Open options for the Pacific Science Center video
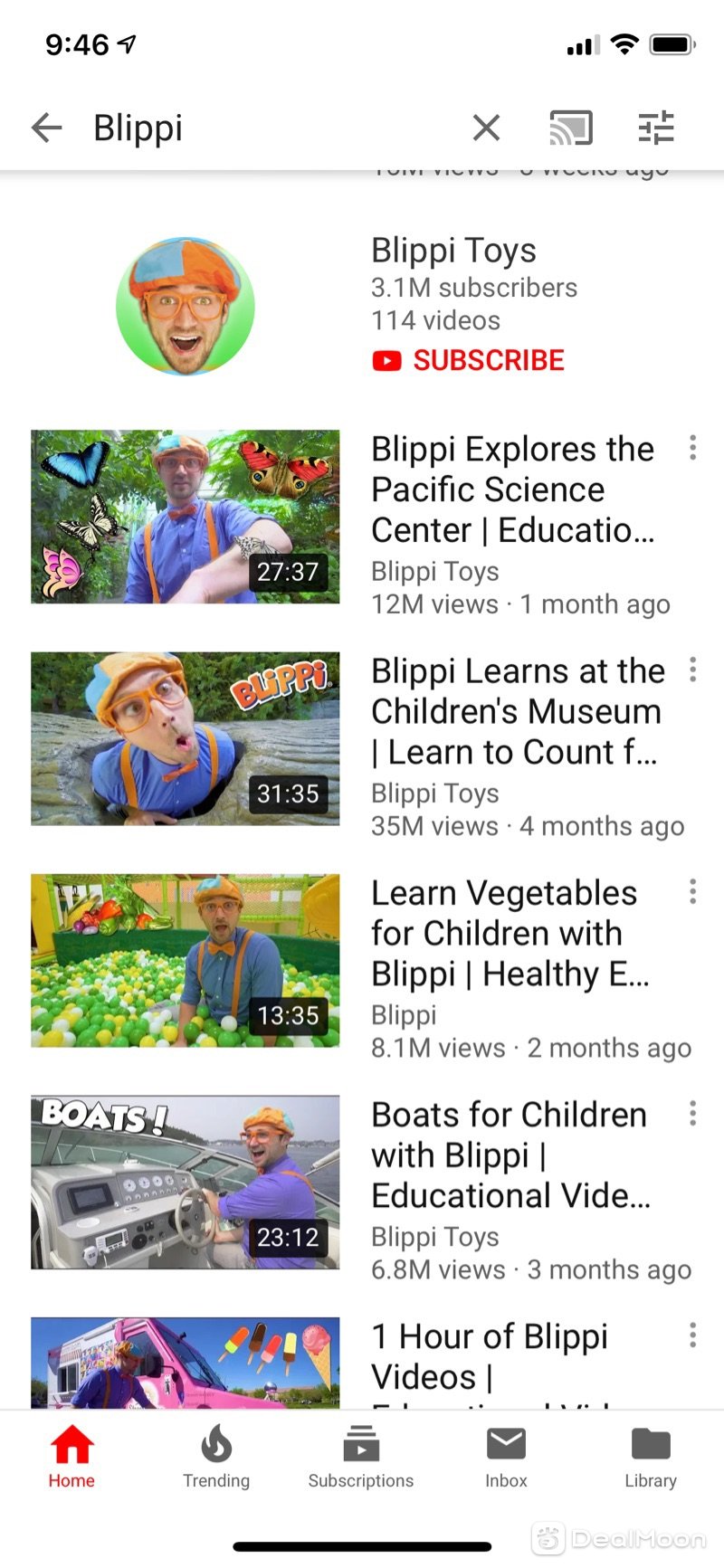Screen dimensions: 724x1568 tap(692, 448)
